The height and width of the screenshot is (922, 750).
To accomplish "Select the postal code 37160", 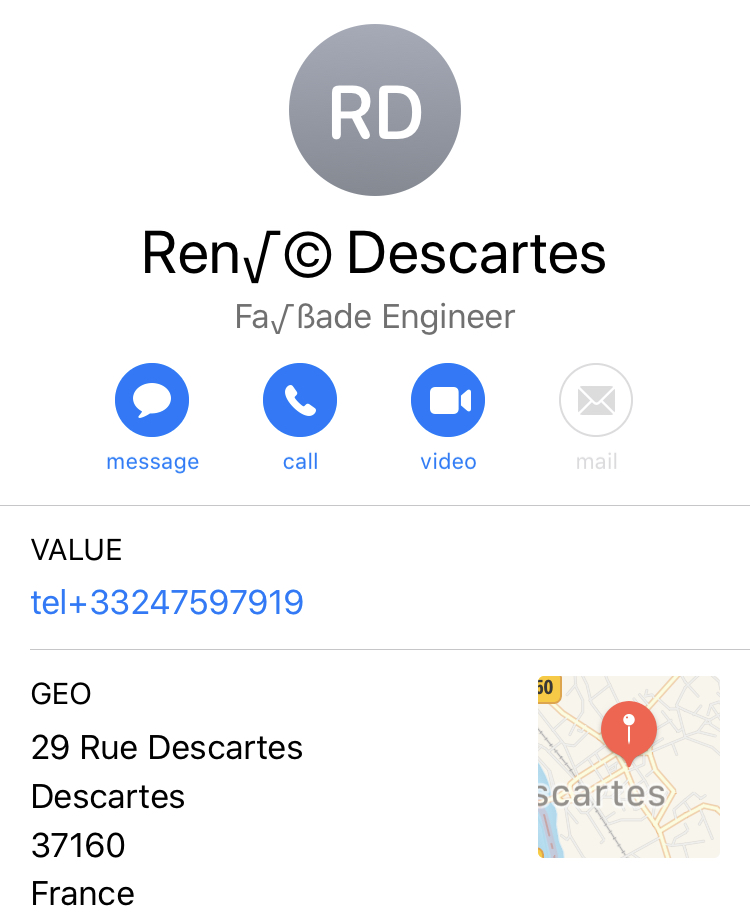I will [79, 845].
